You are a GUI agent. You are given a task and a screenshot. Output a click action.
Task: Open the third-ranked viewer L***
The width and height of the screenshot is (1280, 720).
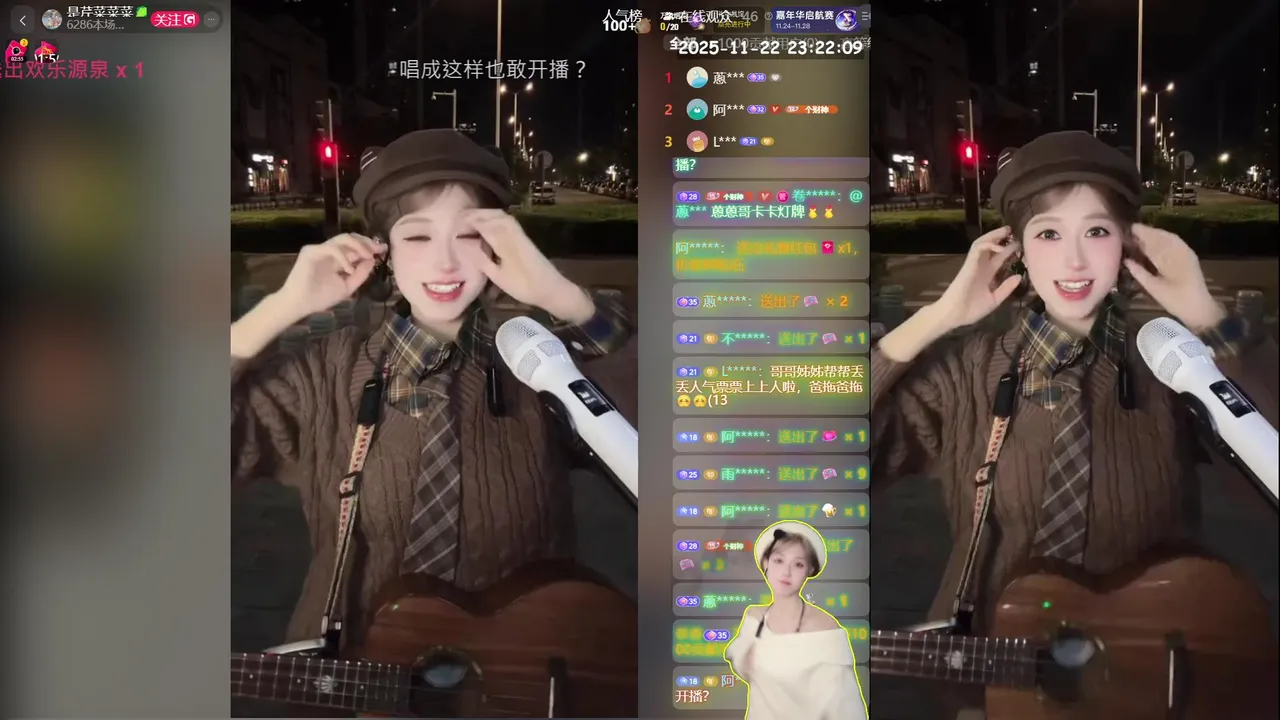pos(698,141)
